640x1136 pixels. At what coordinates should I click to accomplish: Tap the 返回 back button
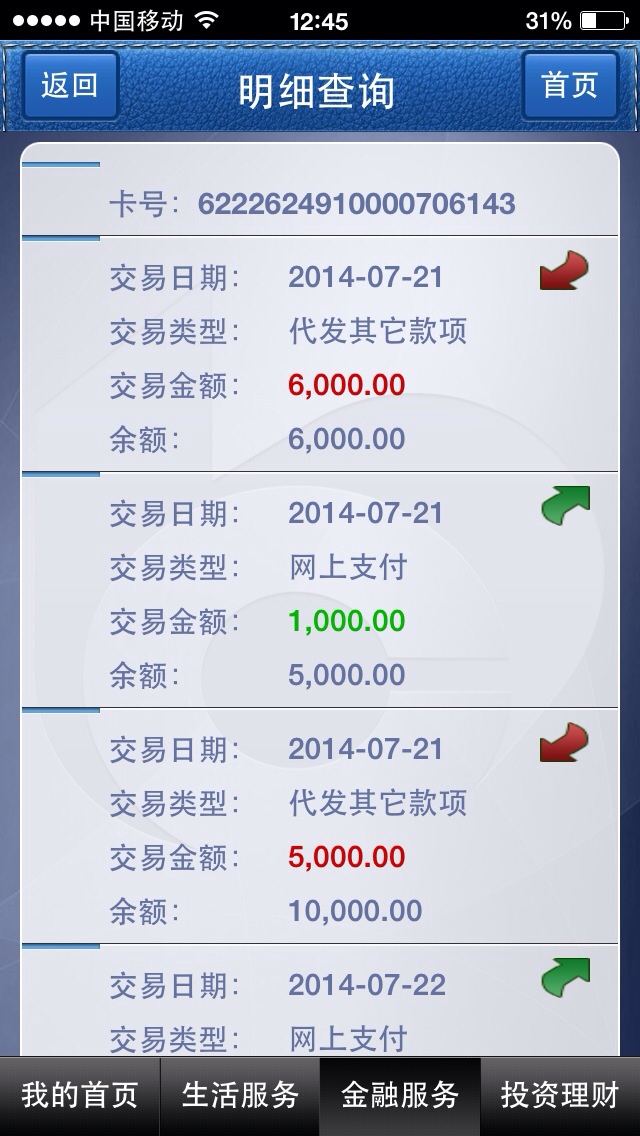click(x=70, y=86)
